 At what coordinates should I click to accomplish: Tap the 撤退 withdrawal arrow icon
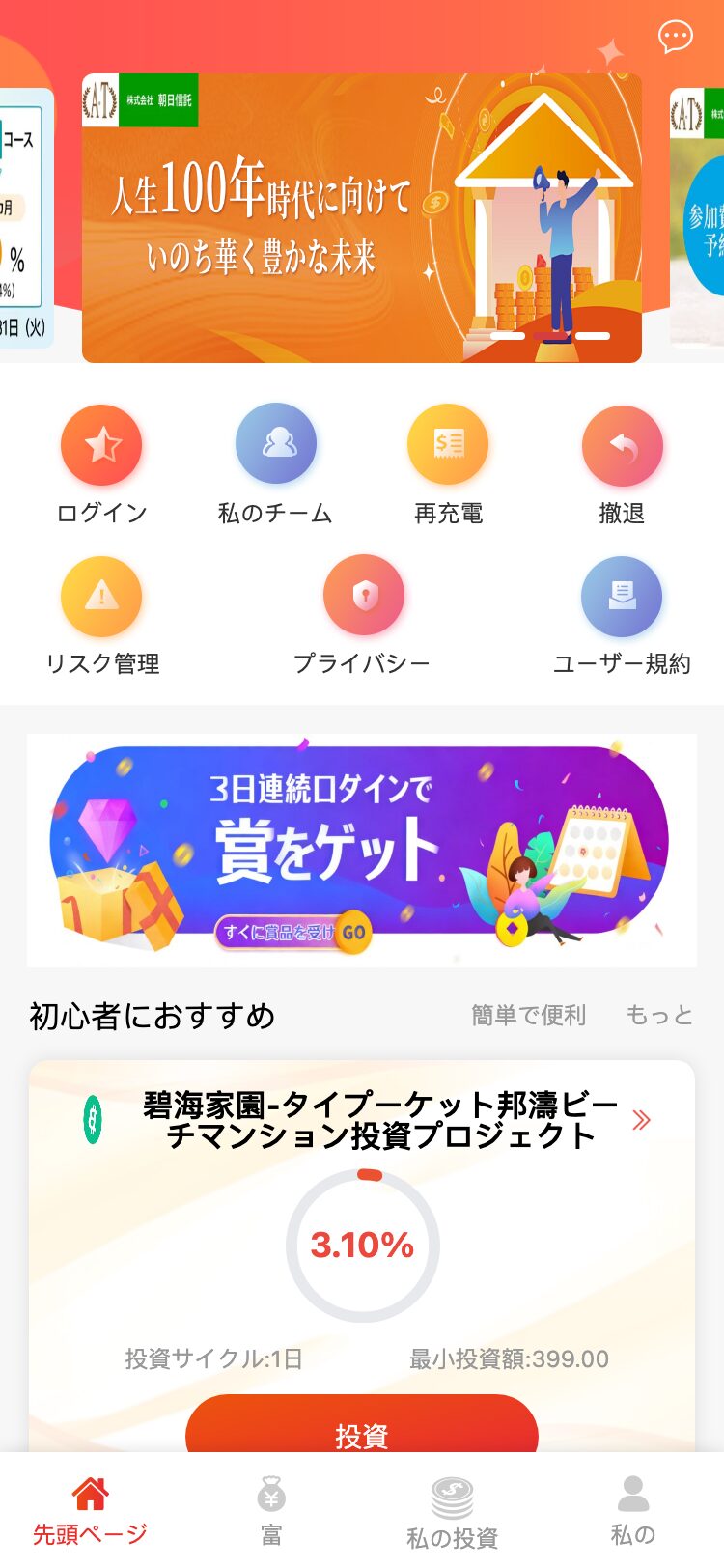click(622, 444)
